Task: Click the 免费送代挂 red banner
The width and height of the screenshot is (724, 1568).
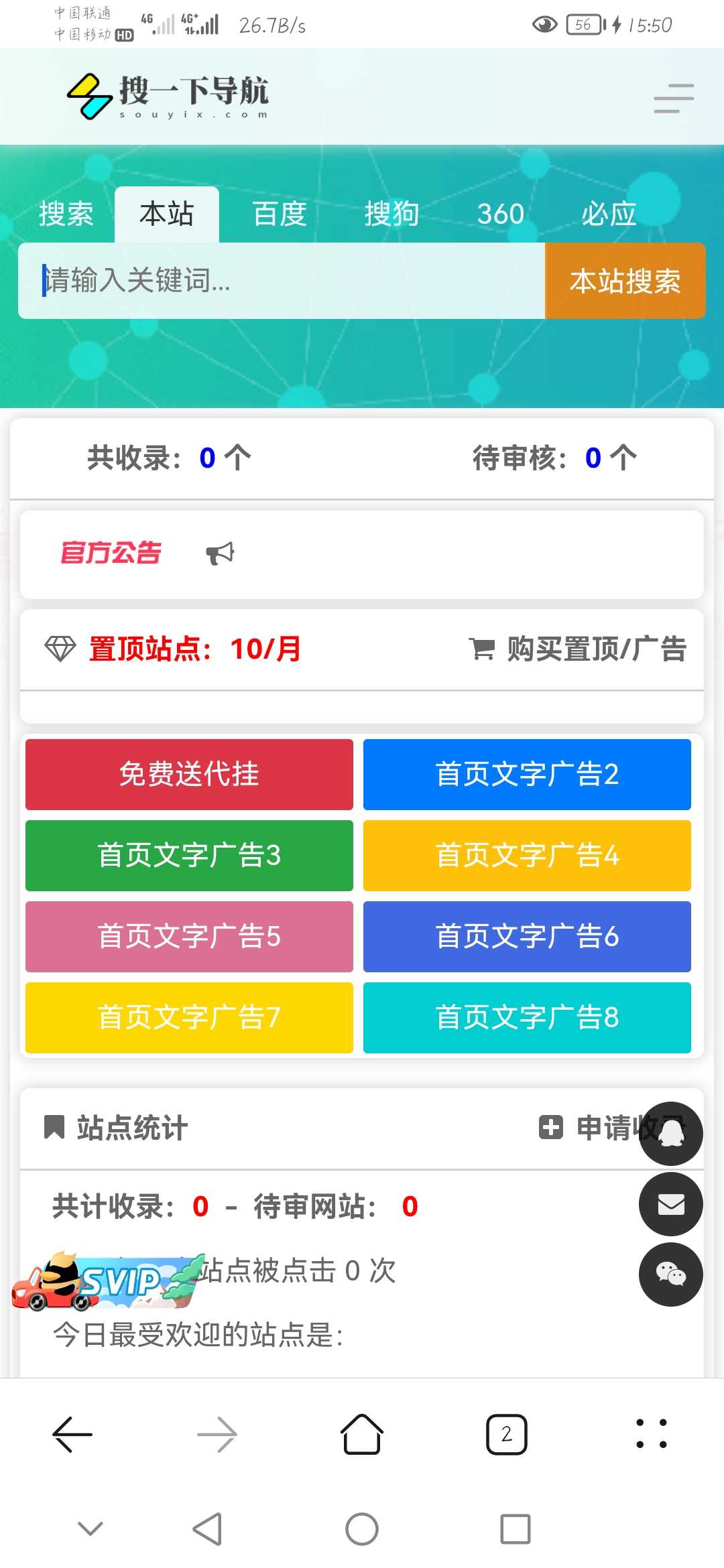Action: click(188, 774)
